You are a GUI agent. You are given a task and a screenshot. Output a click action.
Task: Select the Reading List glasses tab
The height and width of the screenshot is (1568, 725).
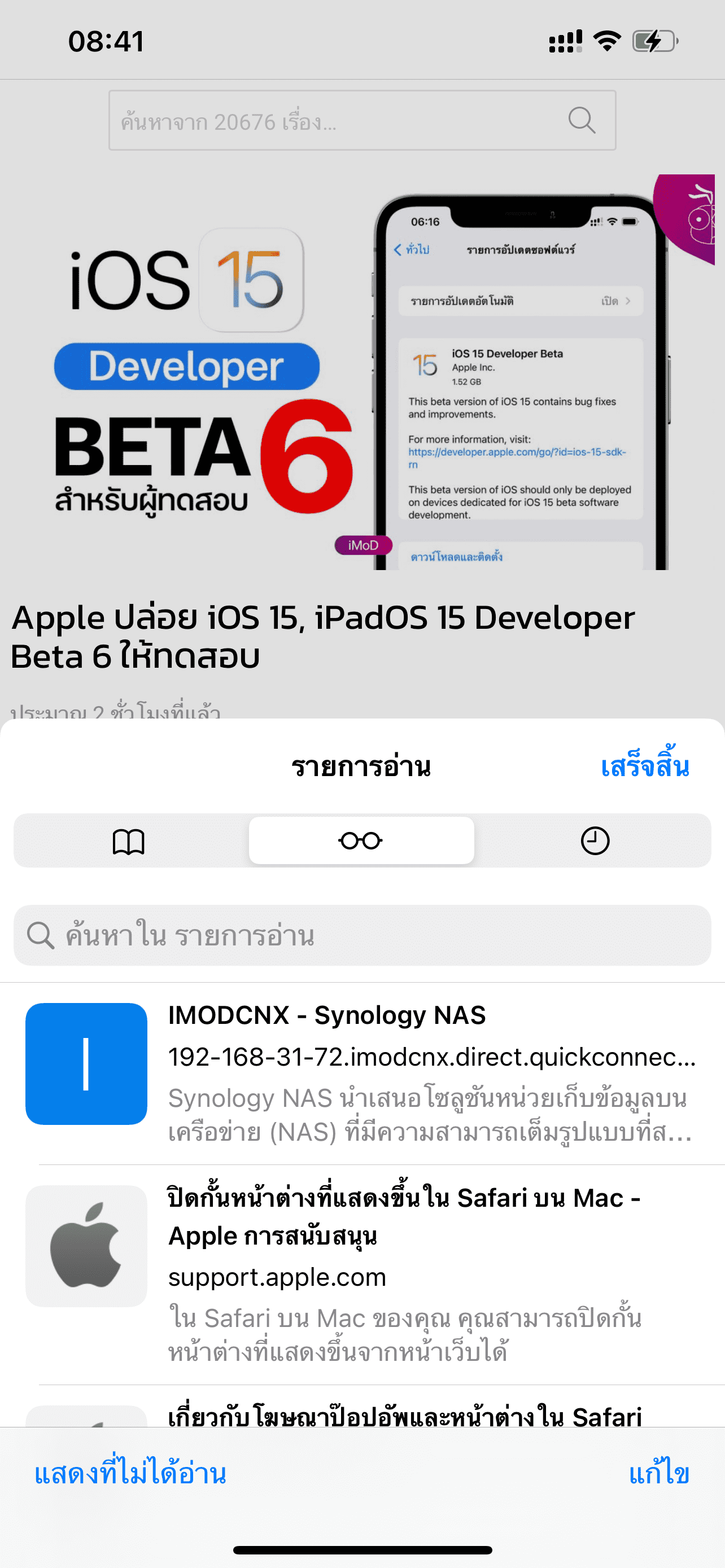(361, 840)
